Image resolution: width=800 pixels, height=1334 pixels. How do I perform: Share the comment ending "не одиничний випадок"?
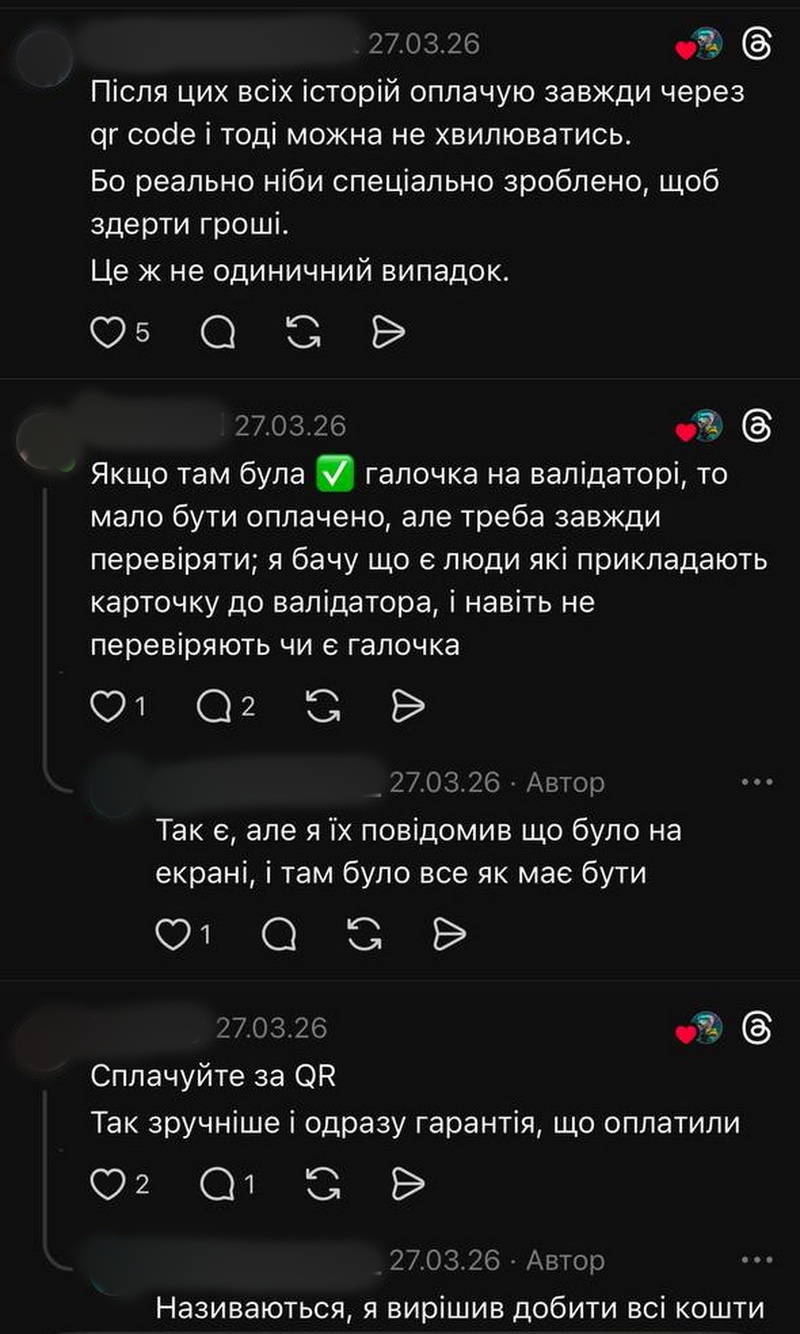click(x=387, y=332)
